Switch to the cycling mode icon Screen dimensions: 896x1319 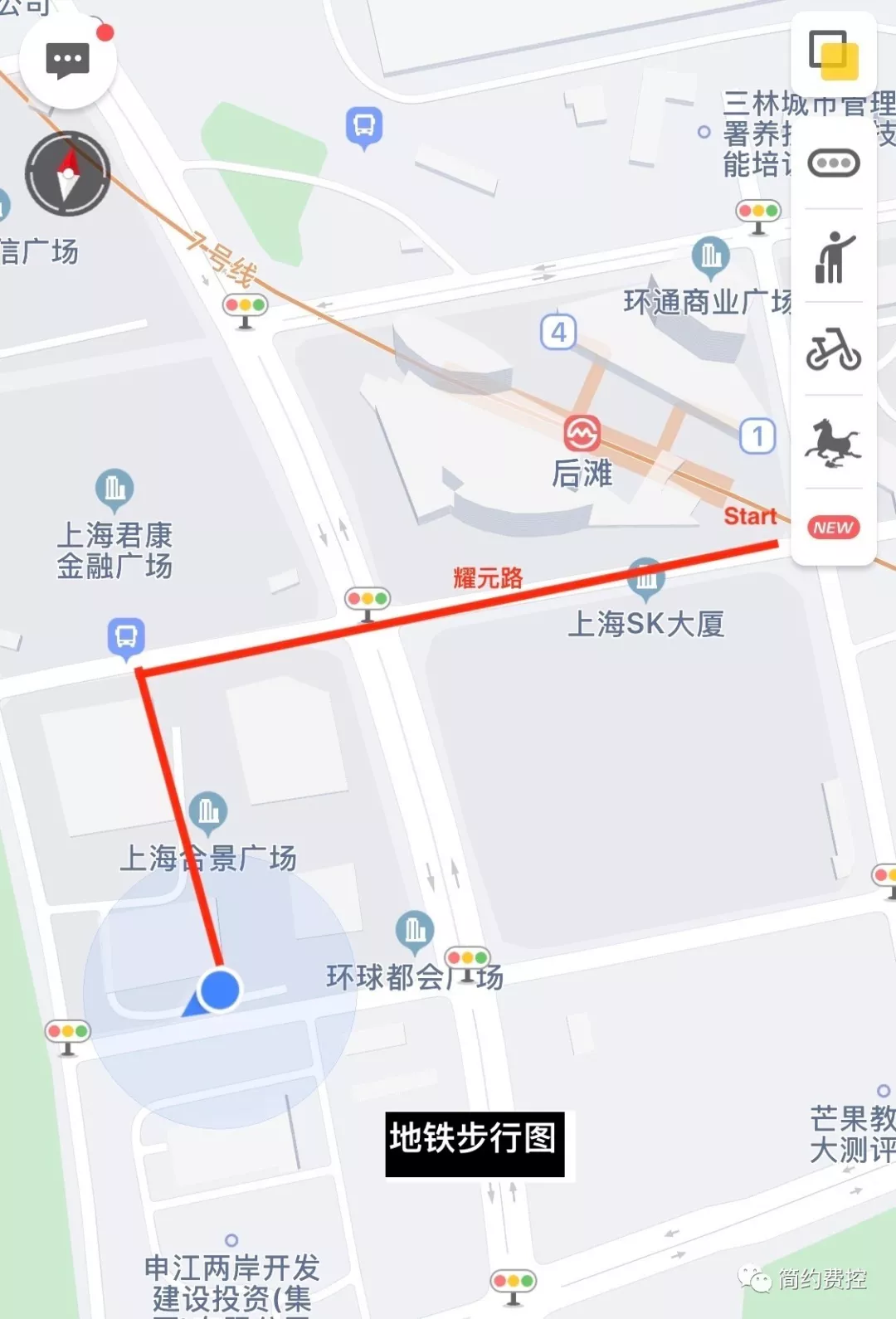[833, 350]
